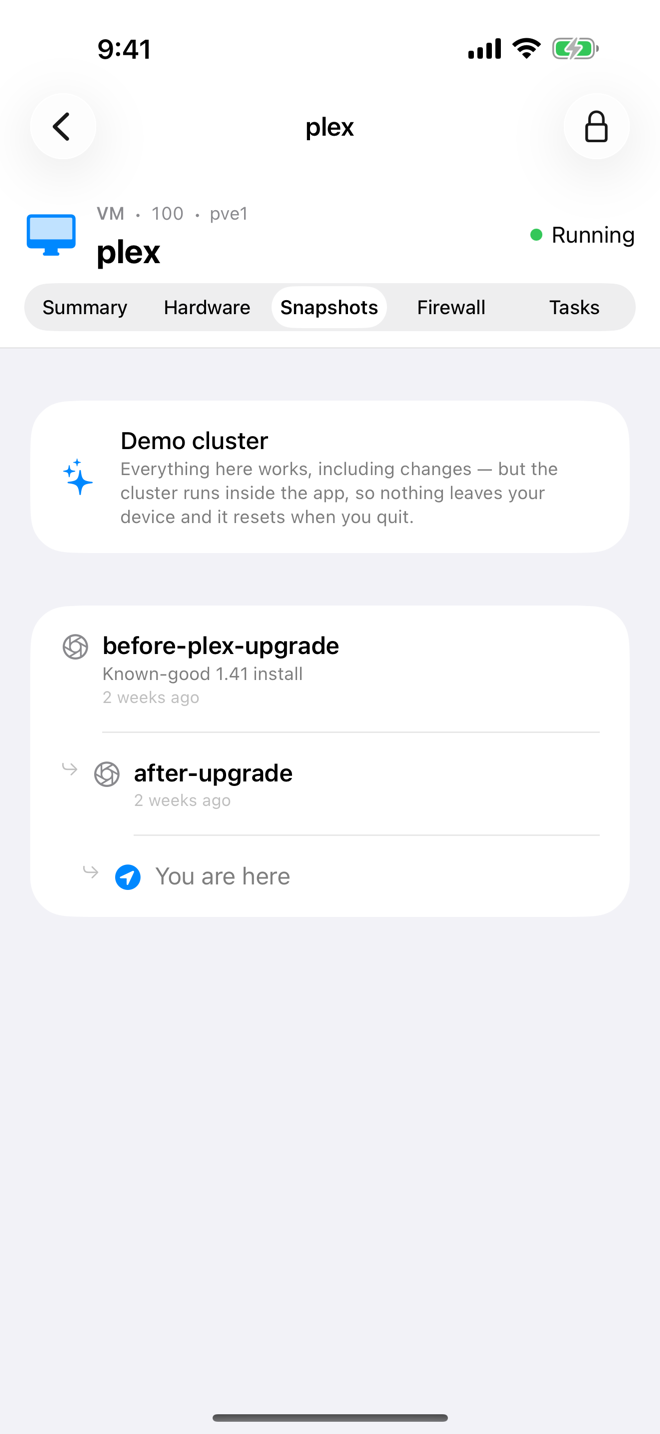
Task: Switch to the Summary tab
Action: 85,307
